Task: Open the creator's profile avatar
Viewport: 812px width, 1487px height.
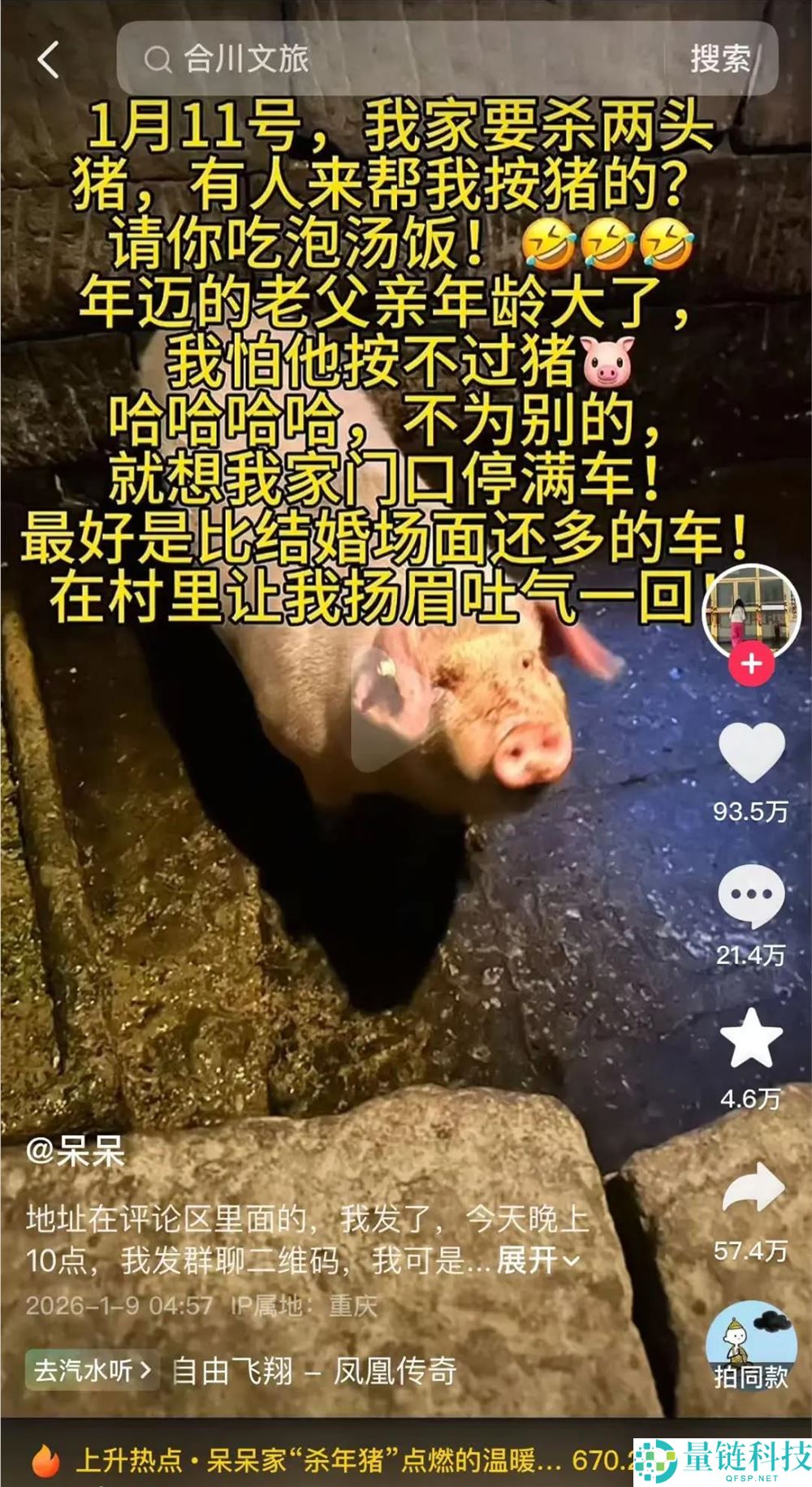Action: click(751, 610)
